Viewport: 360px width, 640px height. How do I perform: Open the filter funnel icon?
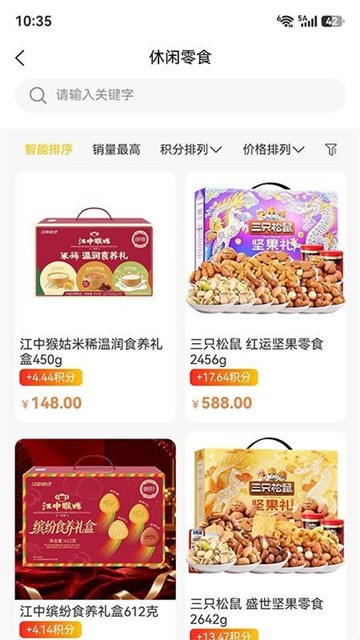[331, 150]
